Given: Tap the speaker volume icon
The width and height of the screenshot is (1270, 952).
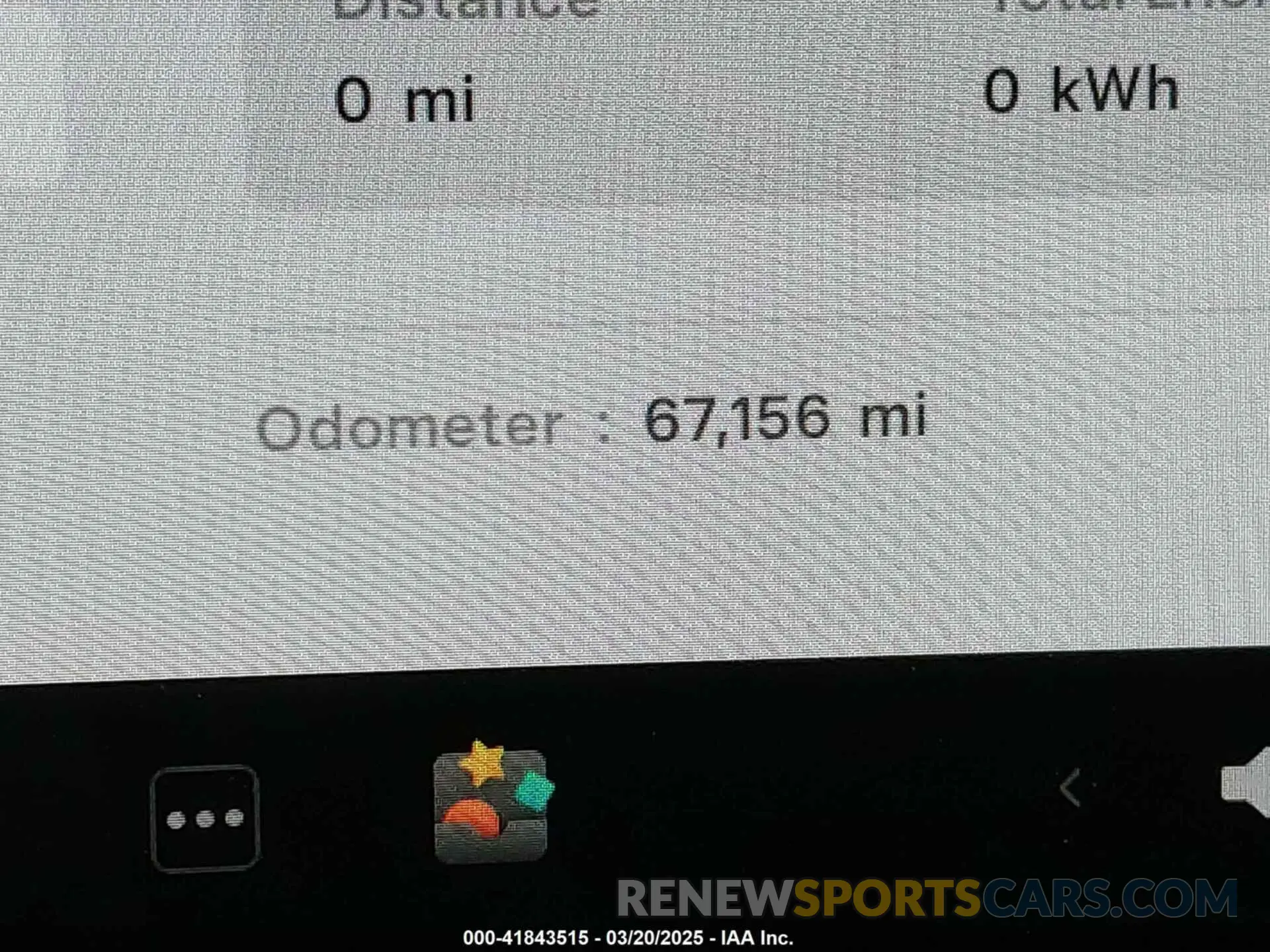Looking at the screenshot, I should [1248, 784].
